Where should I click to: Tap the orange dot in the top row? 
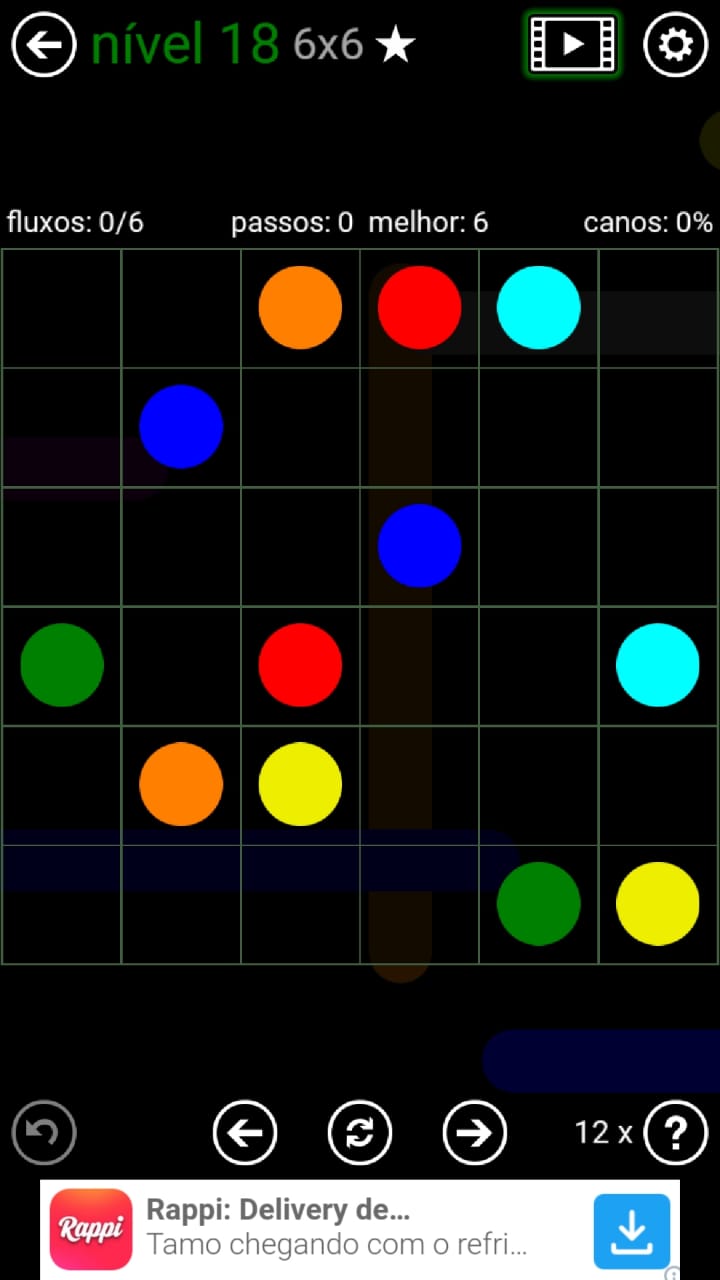click(300, 307)
